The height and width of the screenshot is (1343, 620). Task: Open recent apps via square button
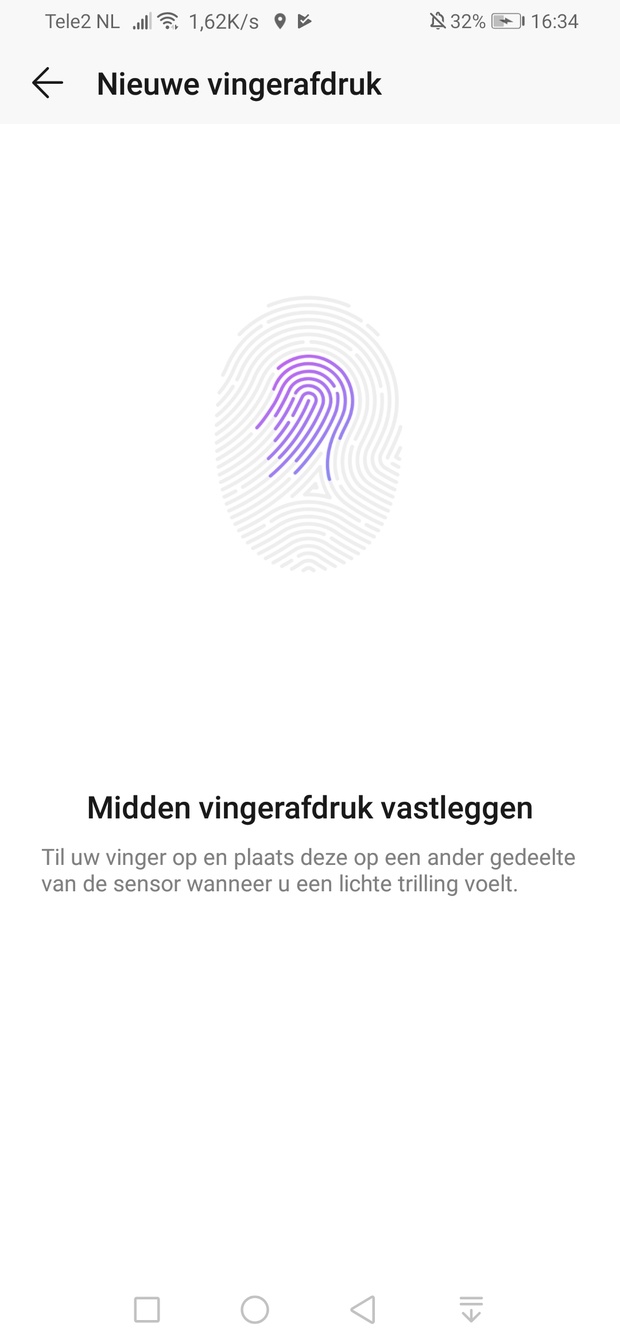147,1309
